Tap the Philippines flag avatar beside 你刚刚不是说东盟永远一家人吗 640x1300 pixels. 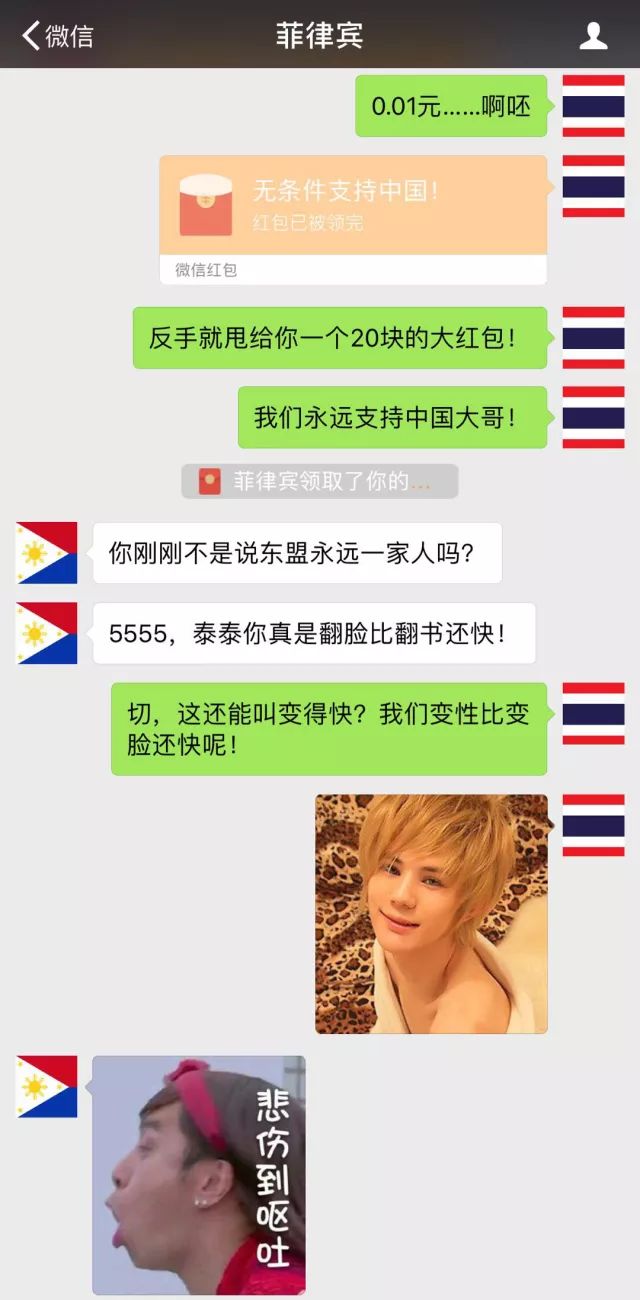click(47, 553)
